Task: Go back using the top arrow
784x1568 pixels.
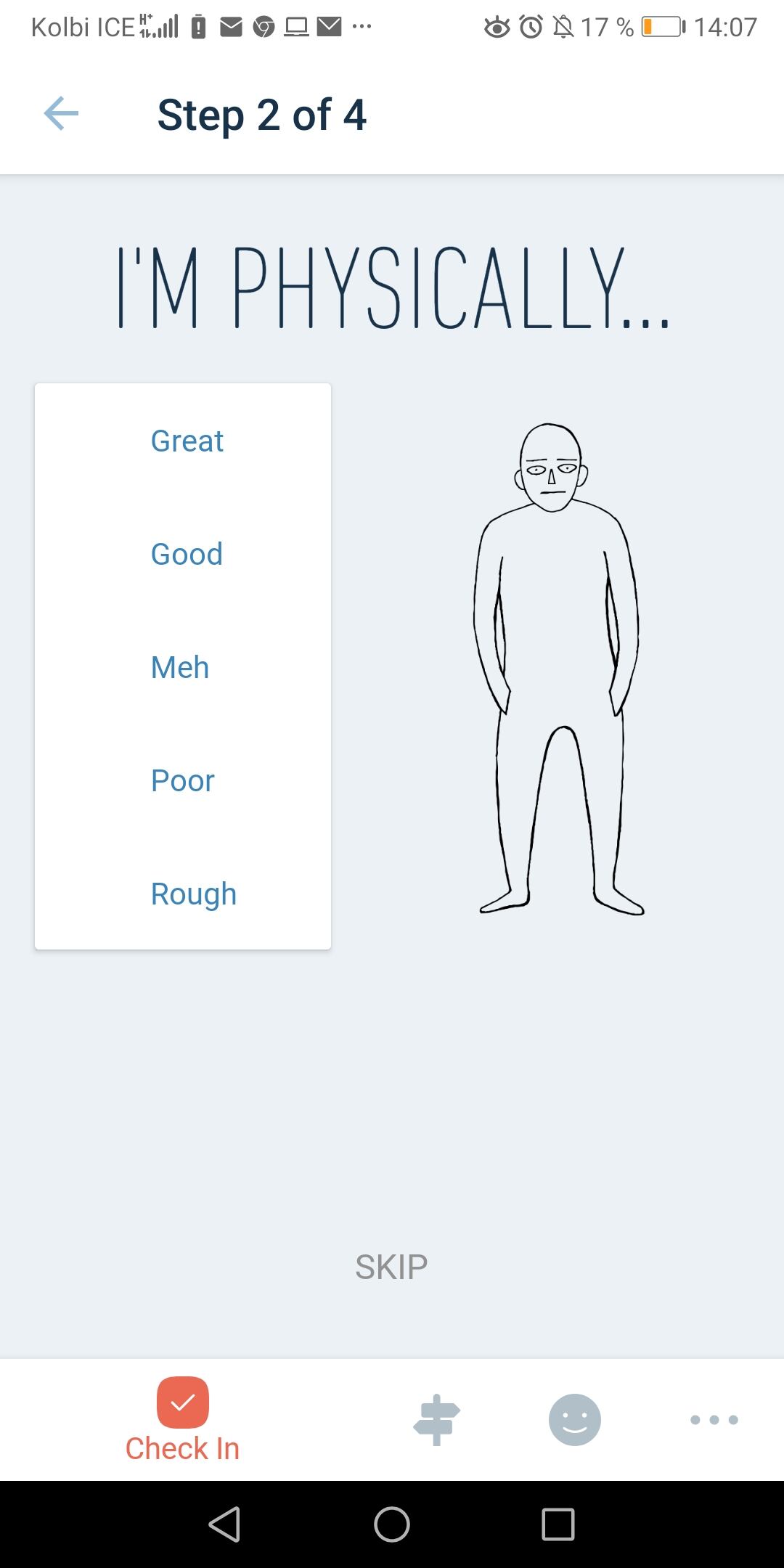Action: coord(61,114)
